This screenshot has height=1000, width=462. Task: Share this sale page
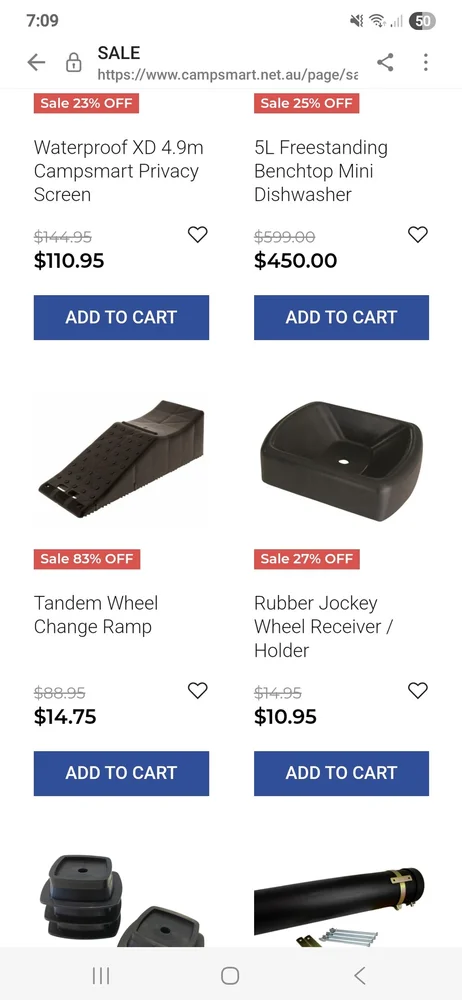385,62
